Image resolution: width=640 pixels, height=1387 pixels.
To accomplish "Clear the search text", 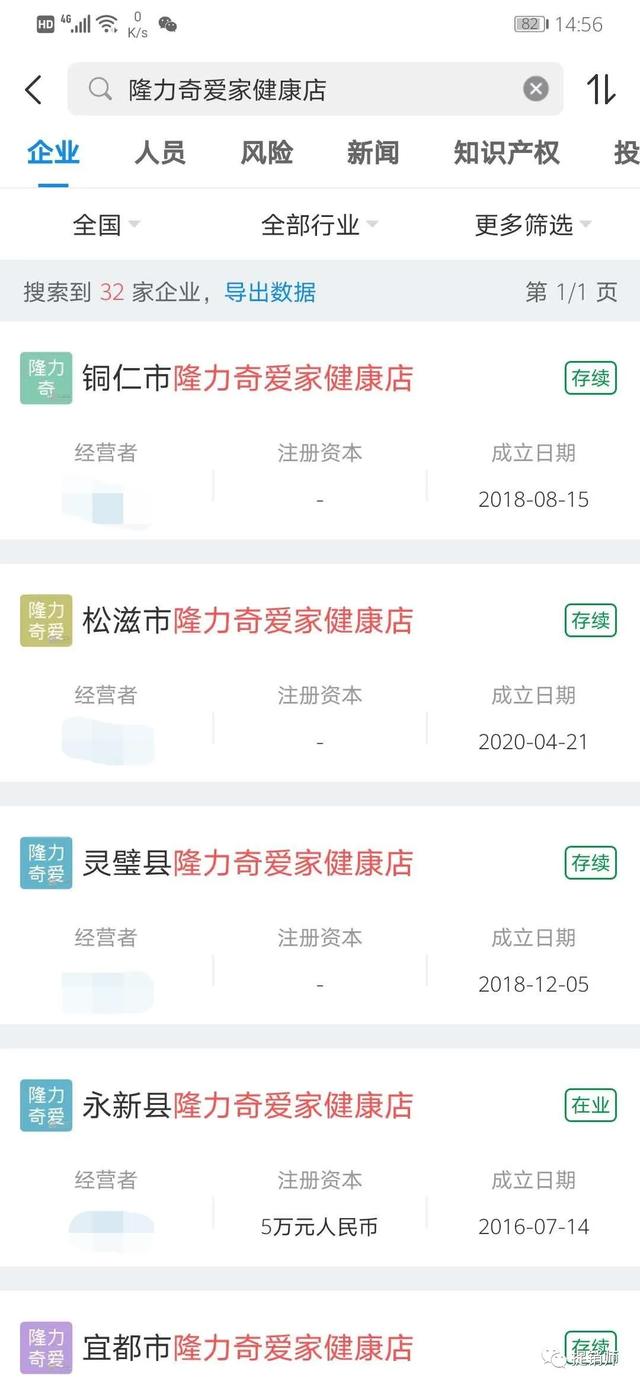I will click(x=536, y=90).
